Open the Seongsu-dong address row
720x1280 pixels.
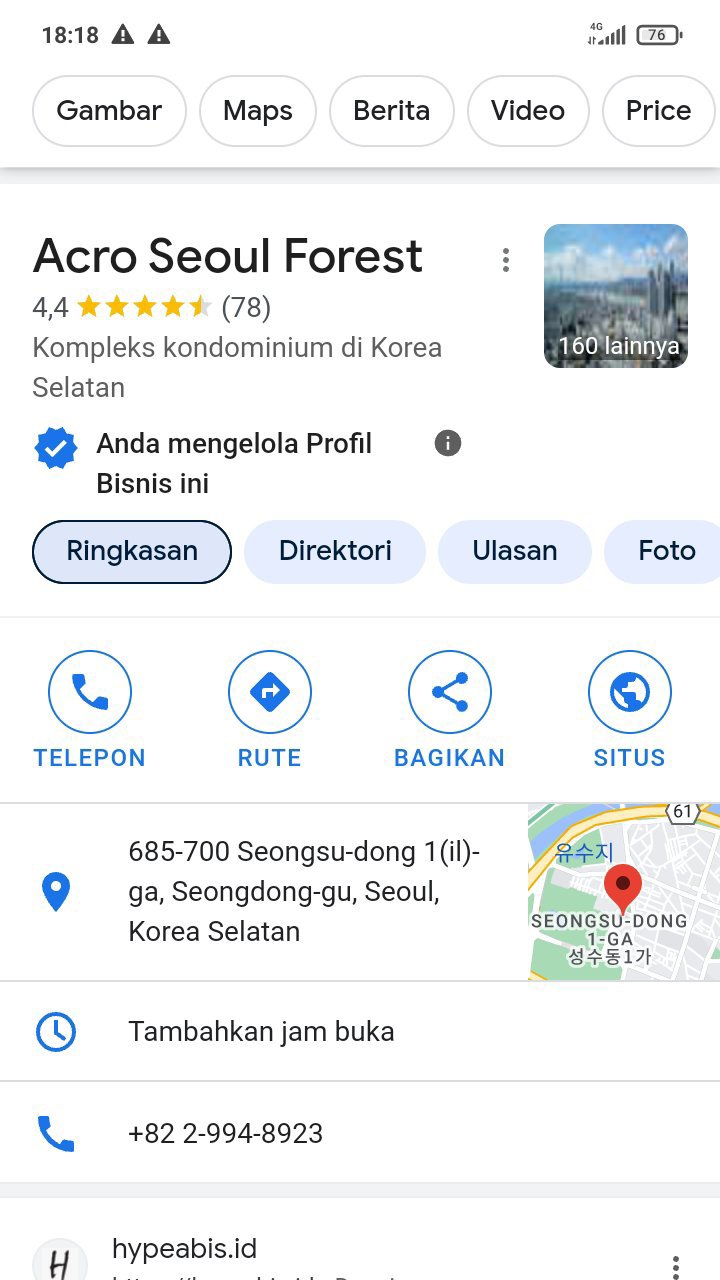[x=300, y=891]
